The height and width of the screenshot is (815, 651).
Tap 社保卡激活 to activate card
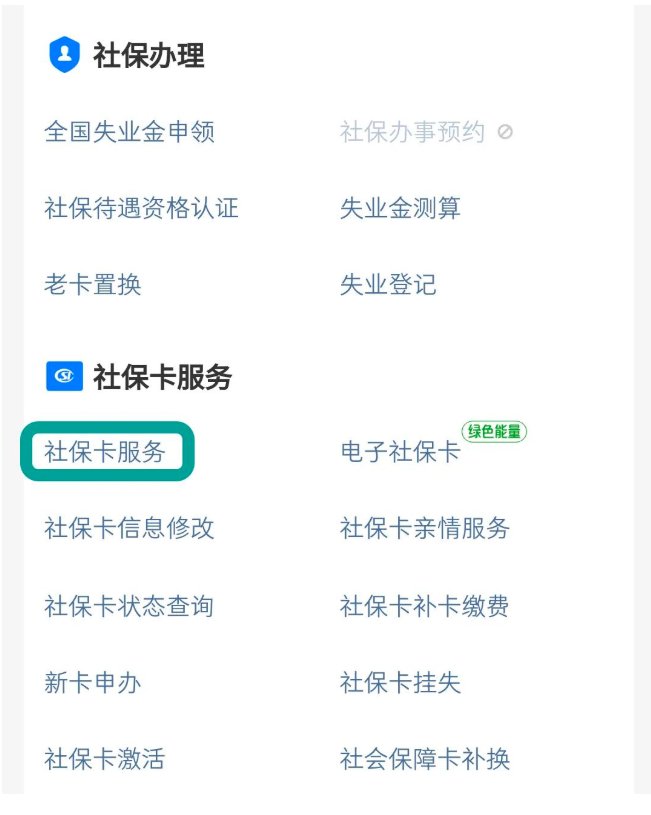pos(105,759)
